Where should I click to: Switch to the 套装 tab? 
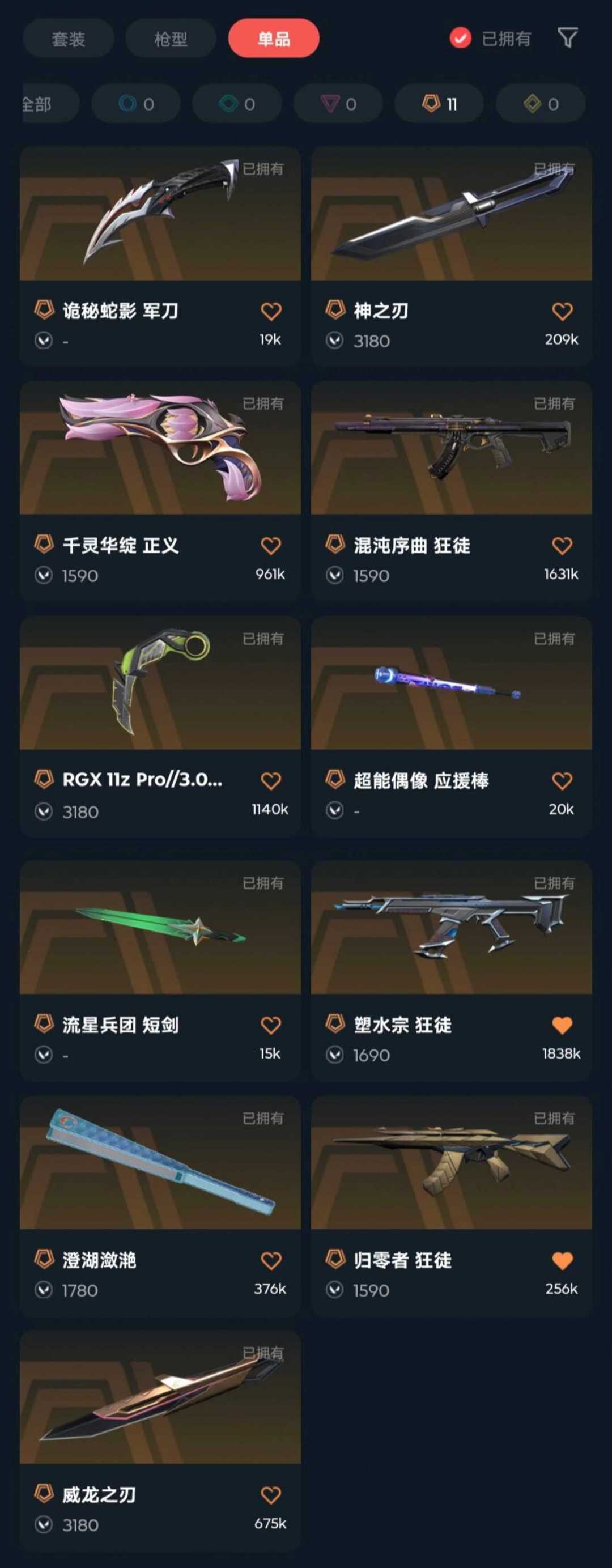click(68, 39)
